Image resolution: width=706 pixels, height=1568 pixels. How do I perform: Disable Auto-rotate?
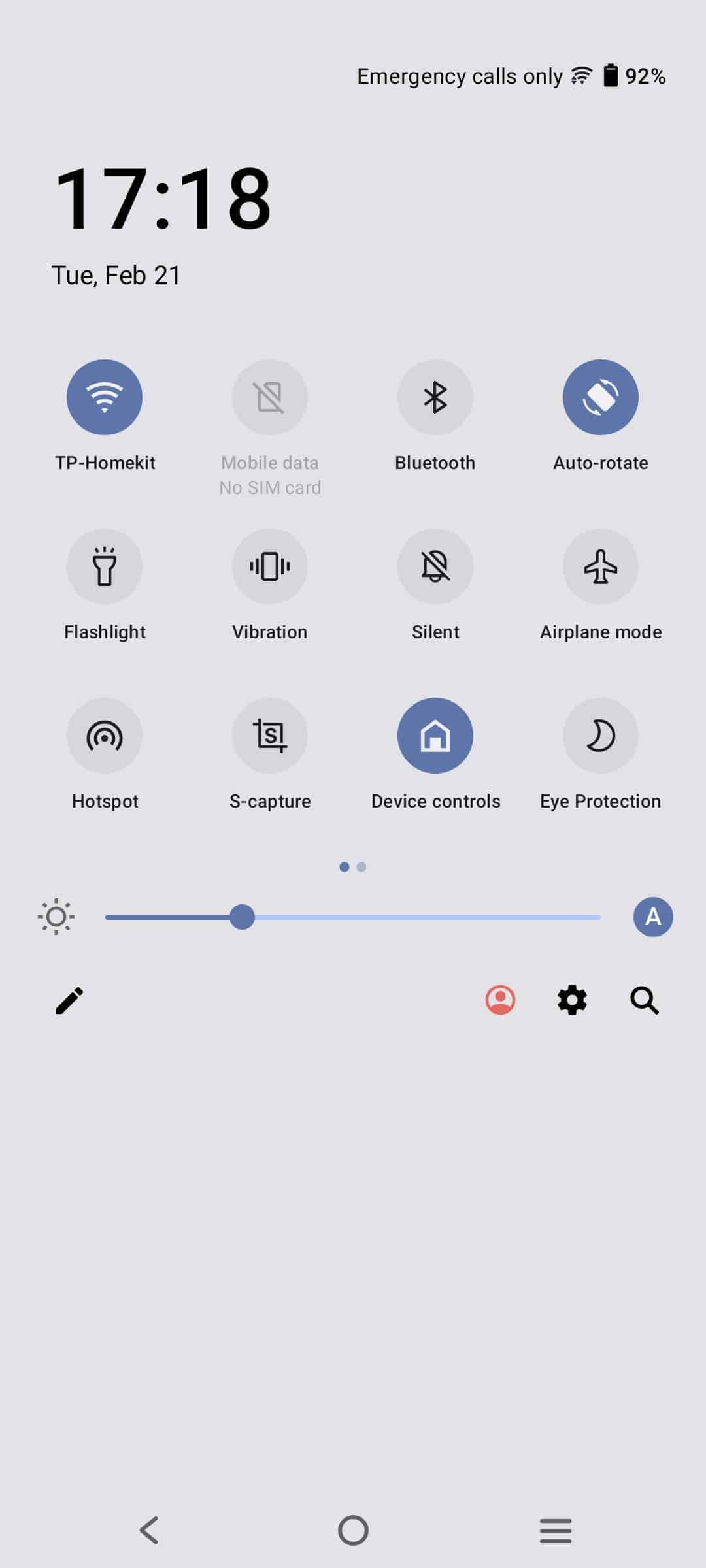point(601,397)
